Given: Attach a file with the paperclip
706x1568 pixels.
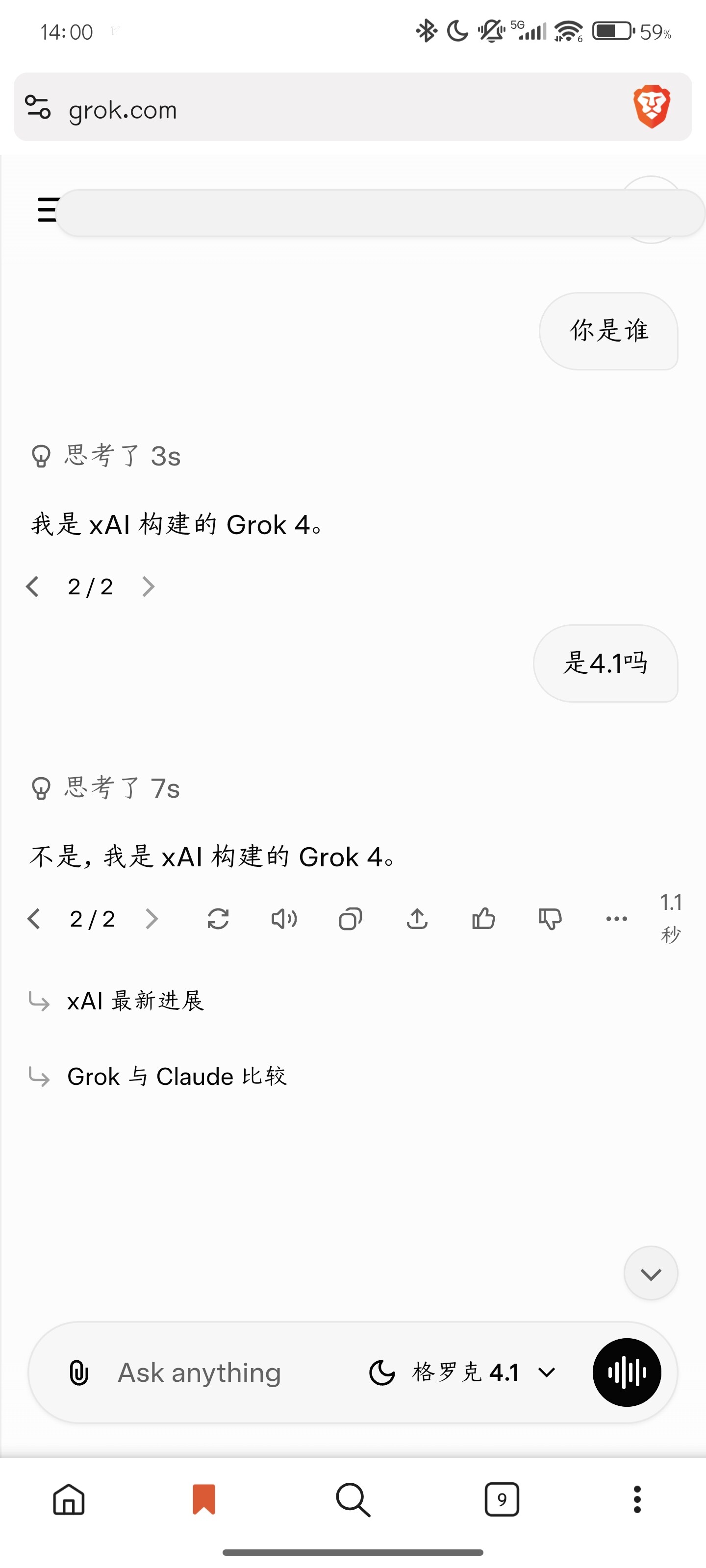Looking at the screenshot, I should click(79, 1372).
